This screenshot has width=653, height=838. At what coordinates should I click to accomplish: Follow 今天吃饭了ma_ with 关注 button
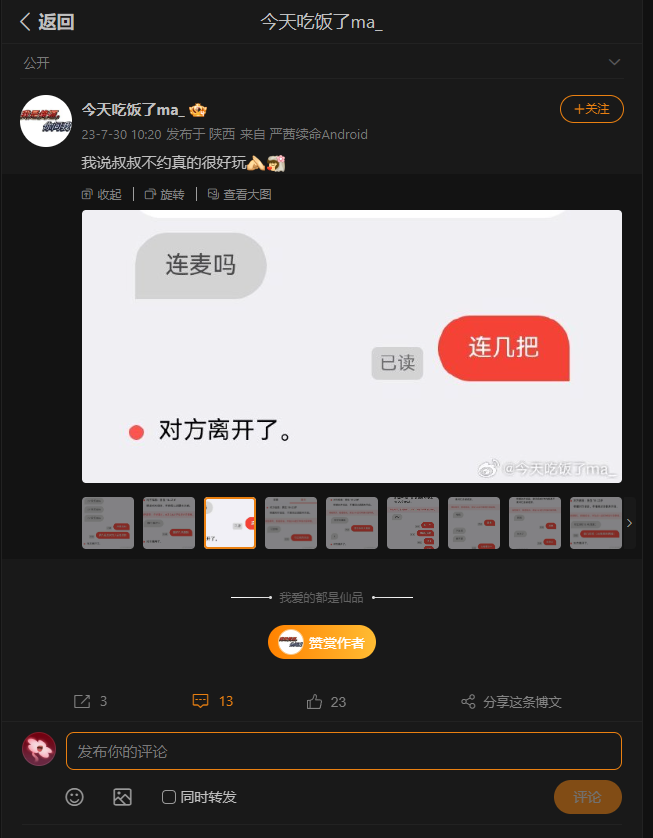[x=592, y=109]
